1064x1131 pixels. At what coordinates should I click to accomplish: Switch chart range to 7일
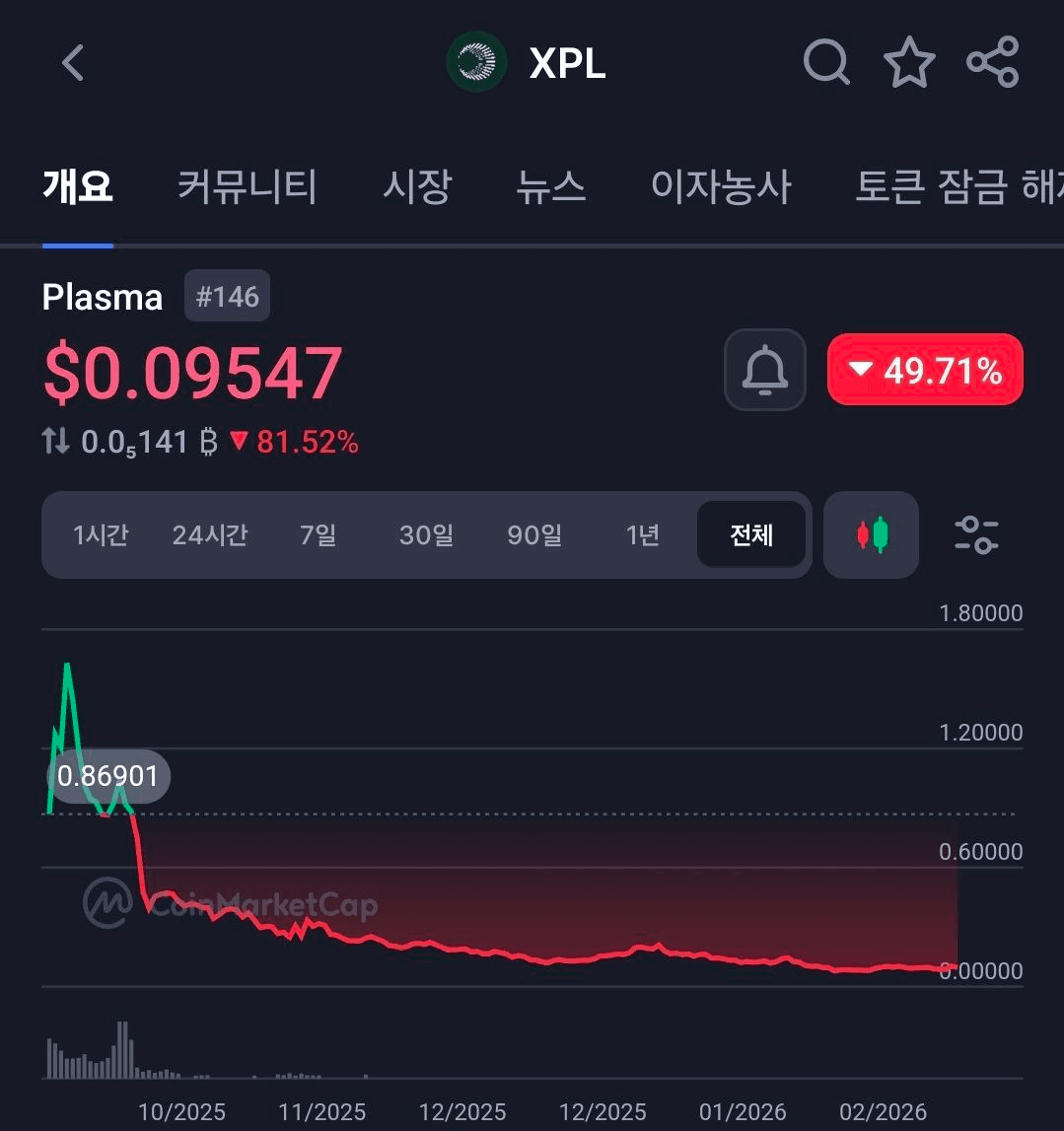coord(318,535)
